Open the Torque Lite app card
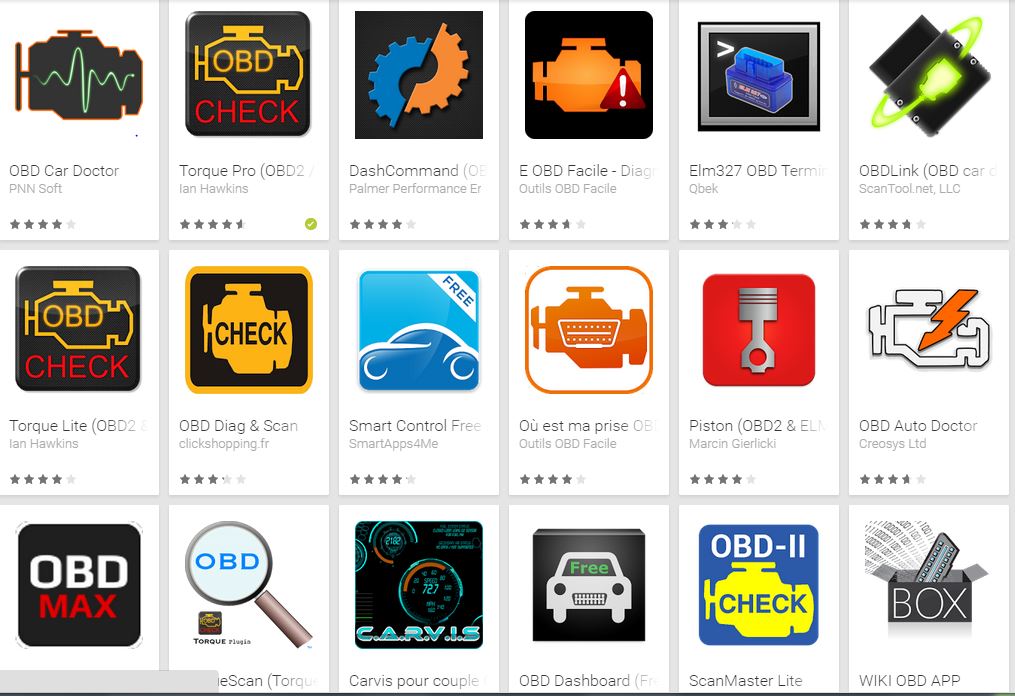This screenshot has height=696, width=1015. pos(78,330)
